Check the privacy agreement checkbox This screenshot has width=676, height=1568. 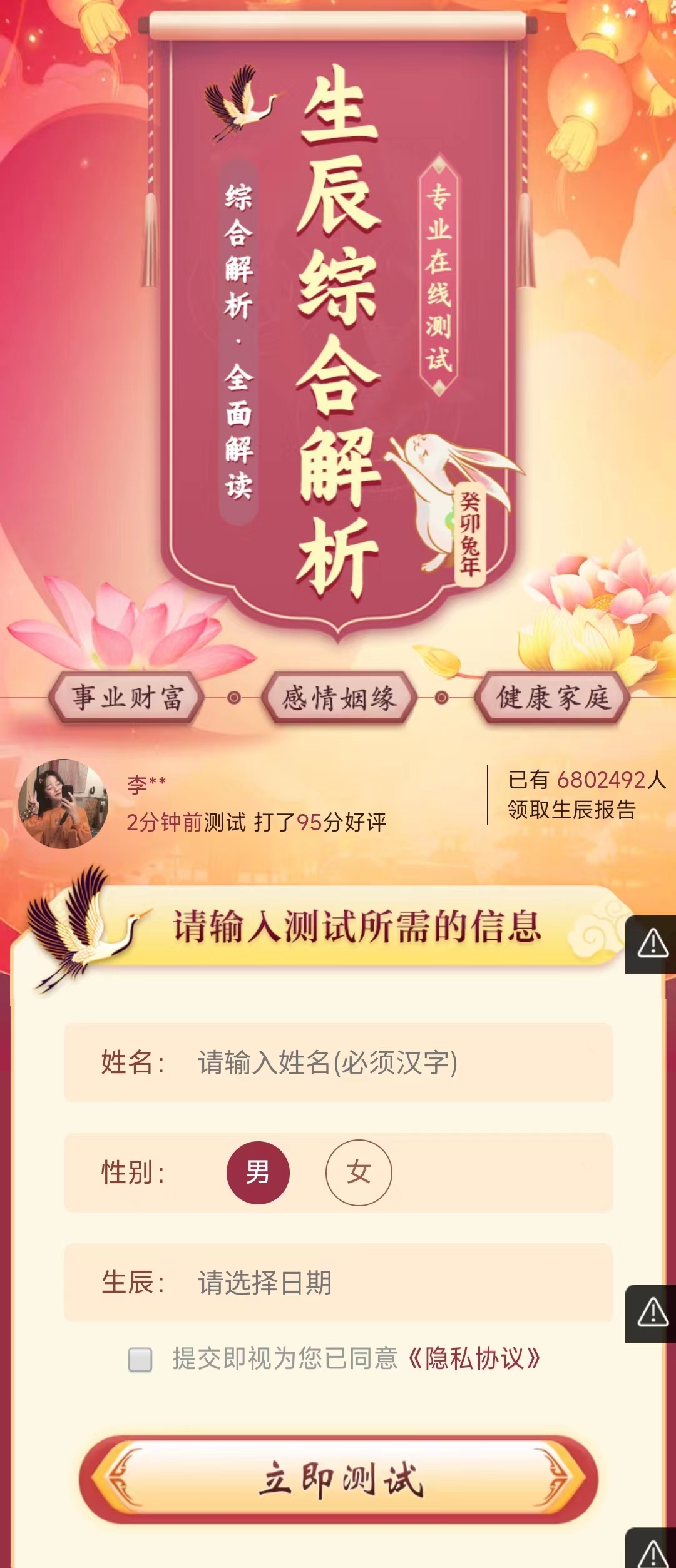click(x=140, y=1359)
